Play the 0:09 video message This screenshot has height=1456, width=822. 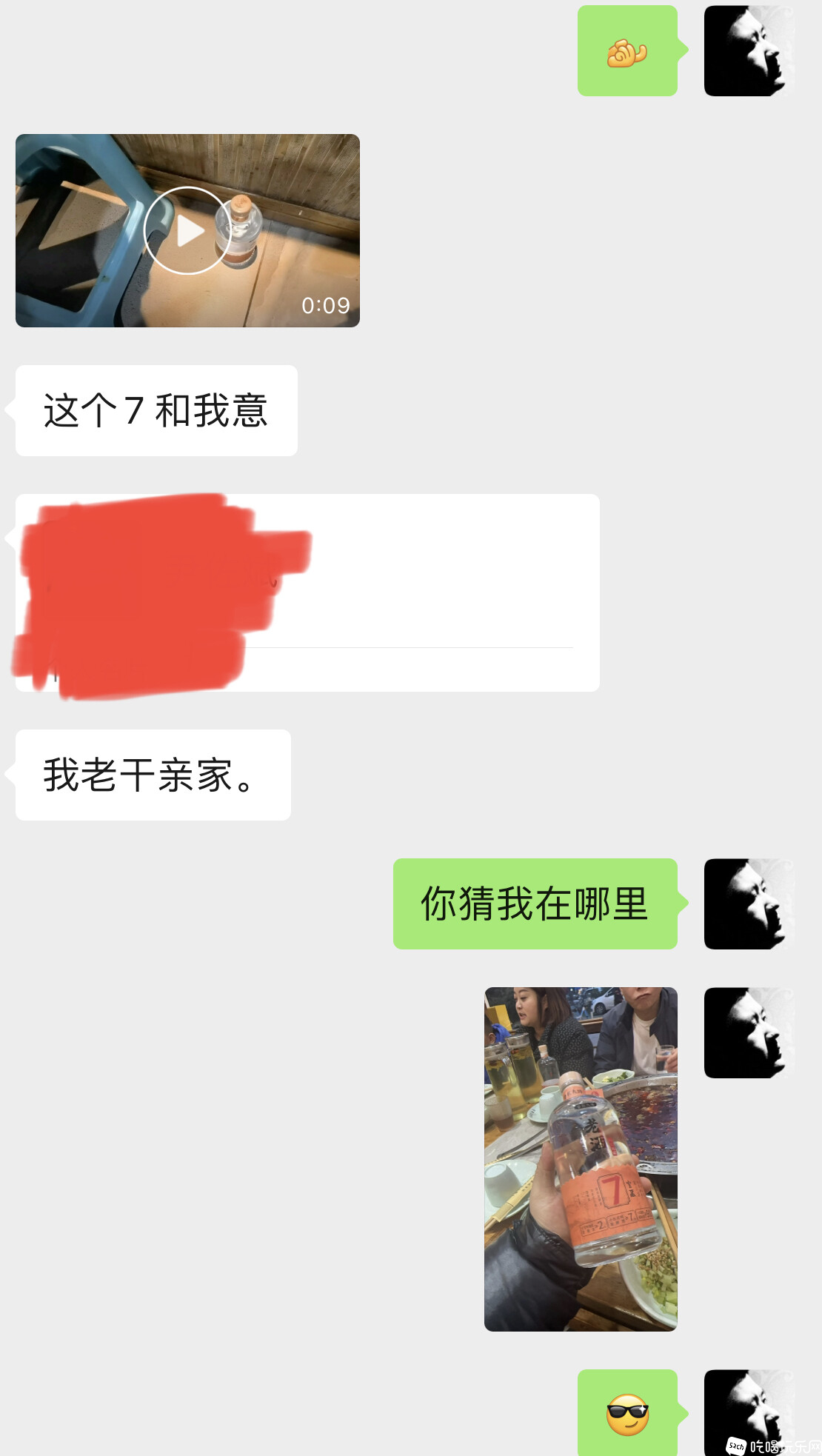(187, 230)
